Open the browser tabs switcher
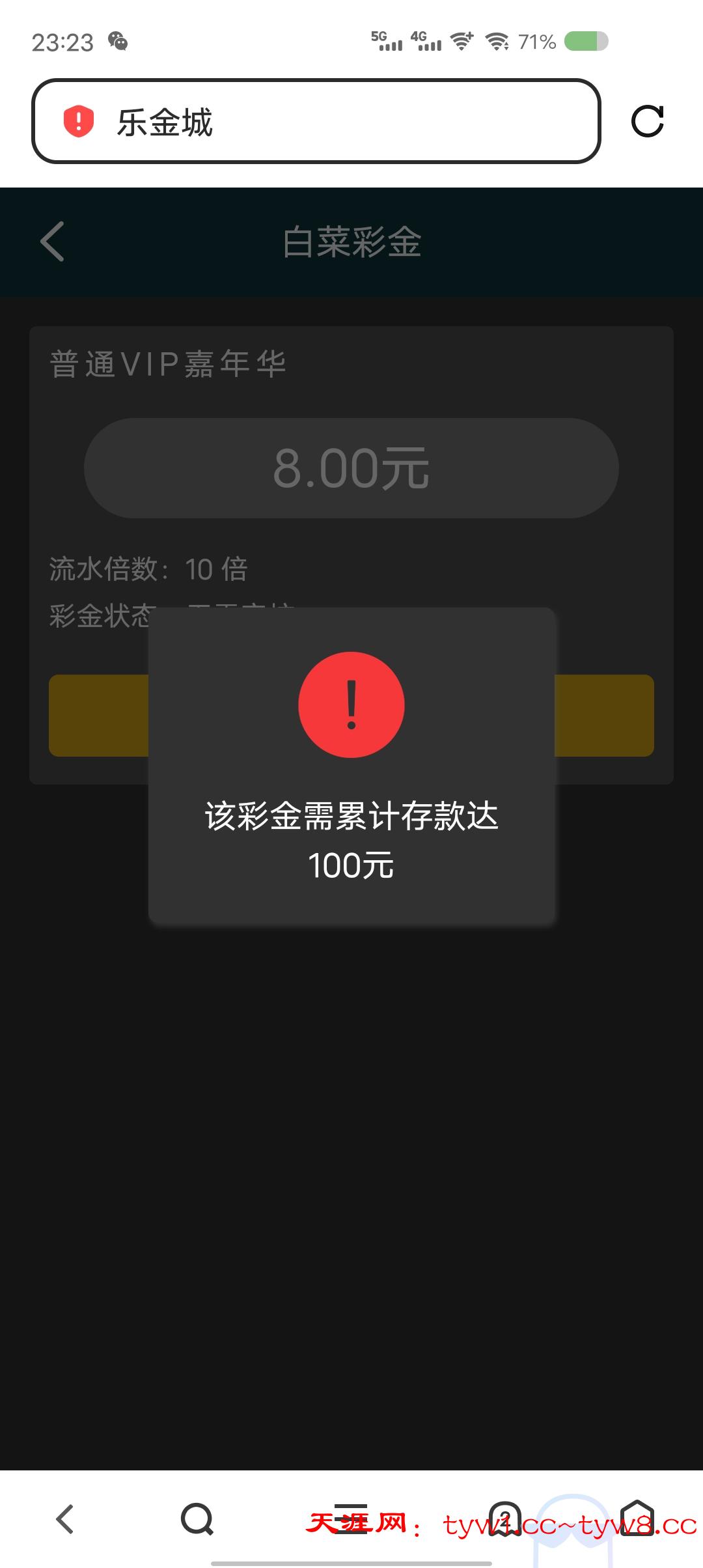Viewport: 703px width, 1568px height. pyautogui.click(x=505, y=1519)
